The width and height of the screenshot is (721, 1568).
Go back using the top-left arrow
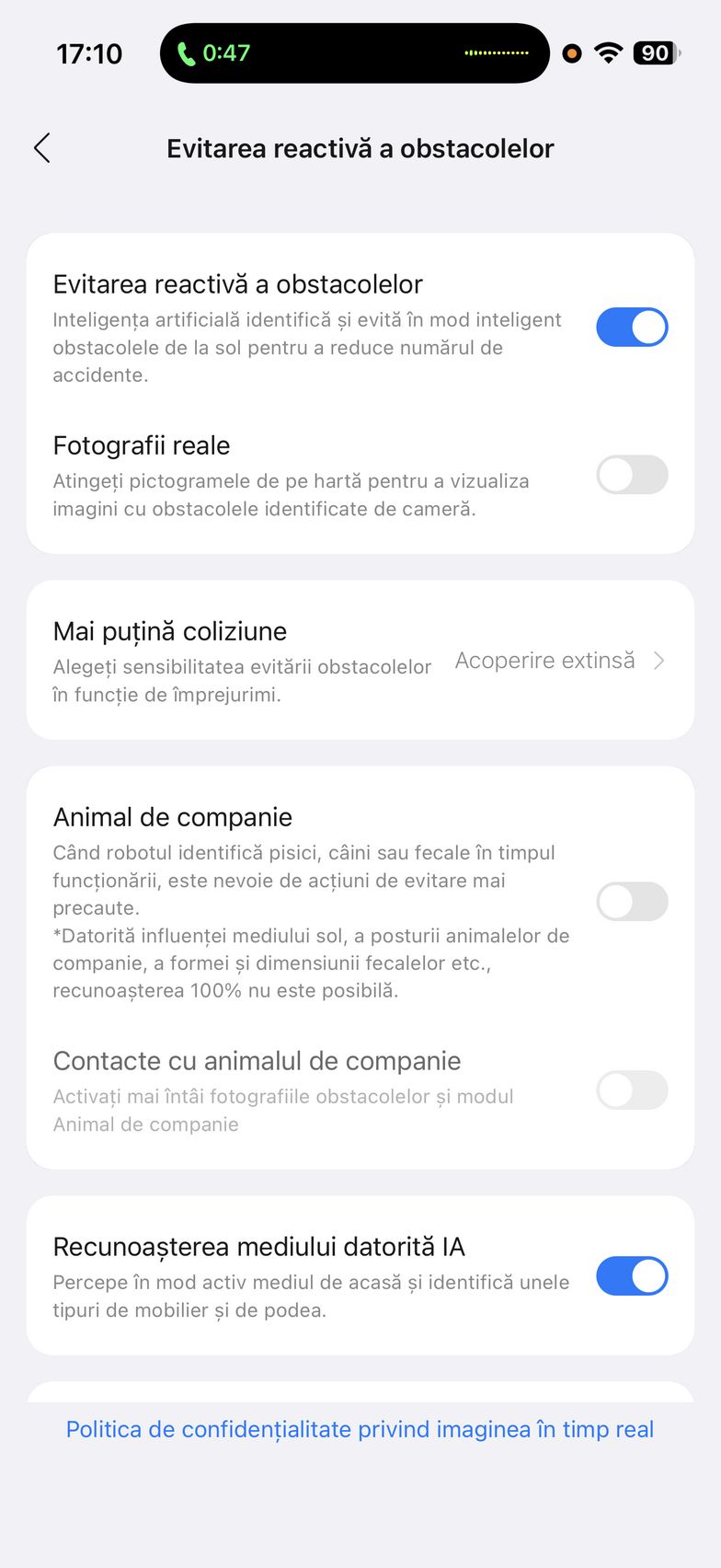click(42, 148)
